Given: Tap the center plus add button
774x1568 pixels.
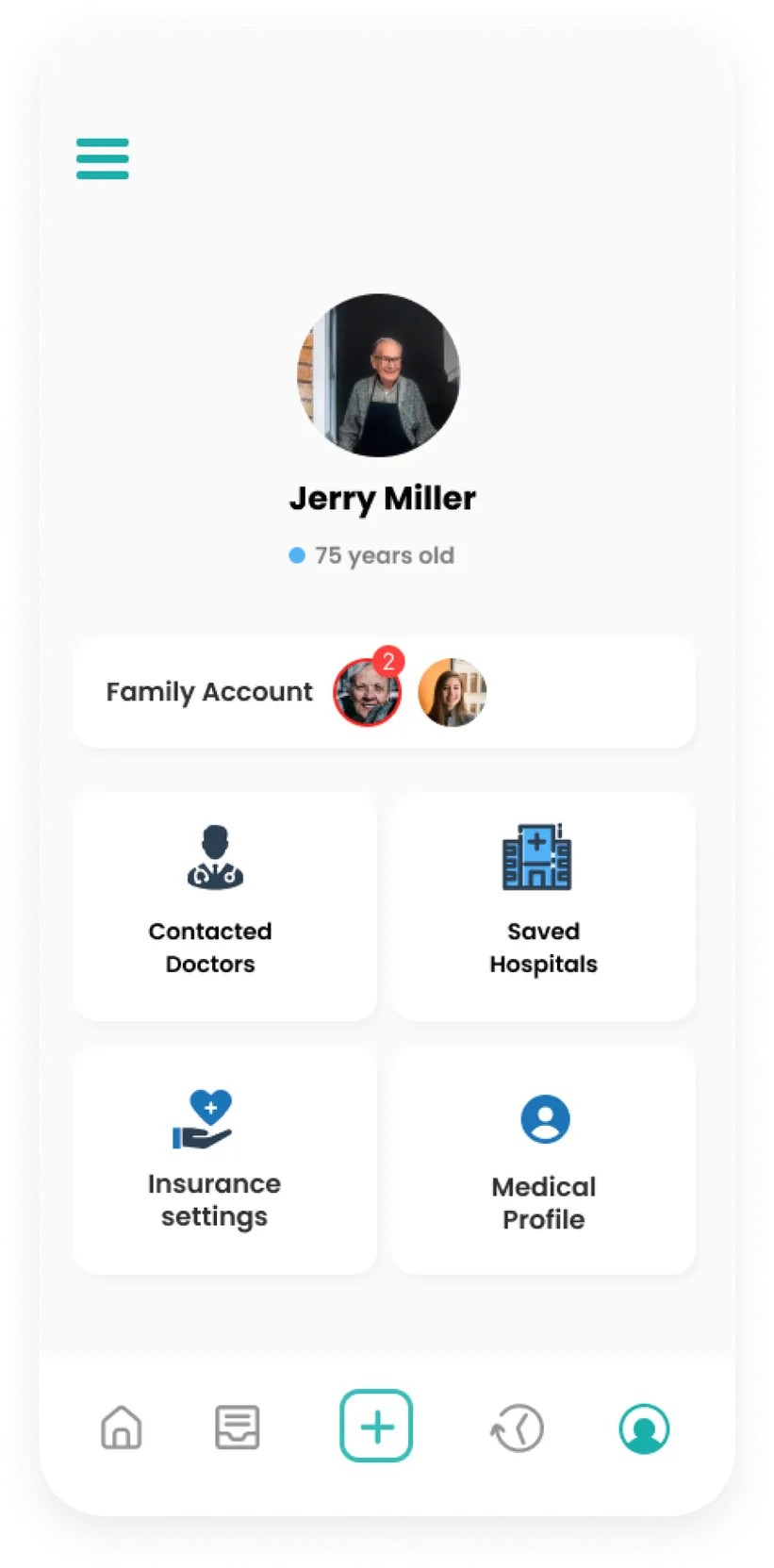Looking at the screenshot, I should tap(376, 1426).
